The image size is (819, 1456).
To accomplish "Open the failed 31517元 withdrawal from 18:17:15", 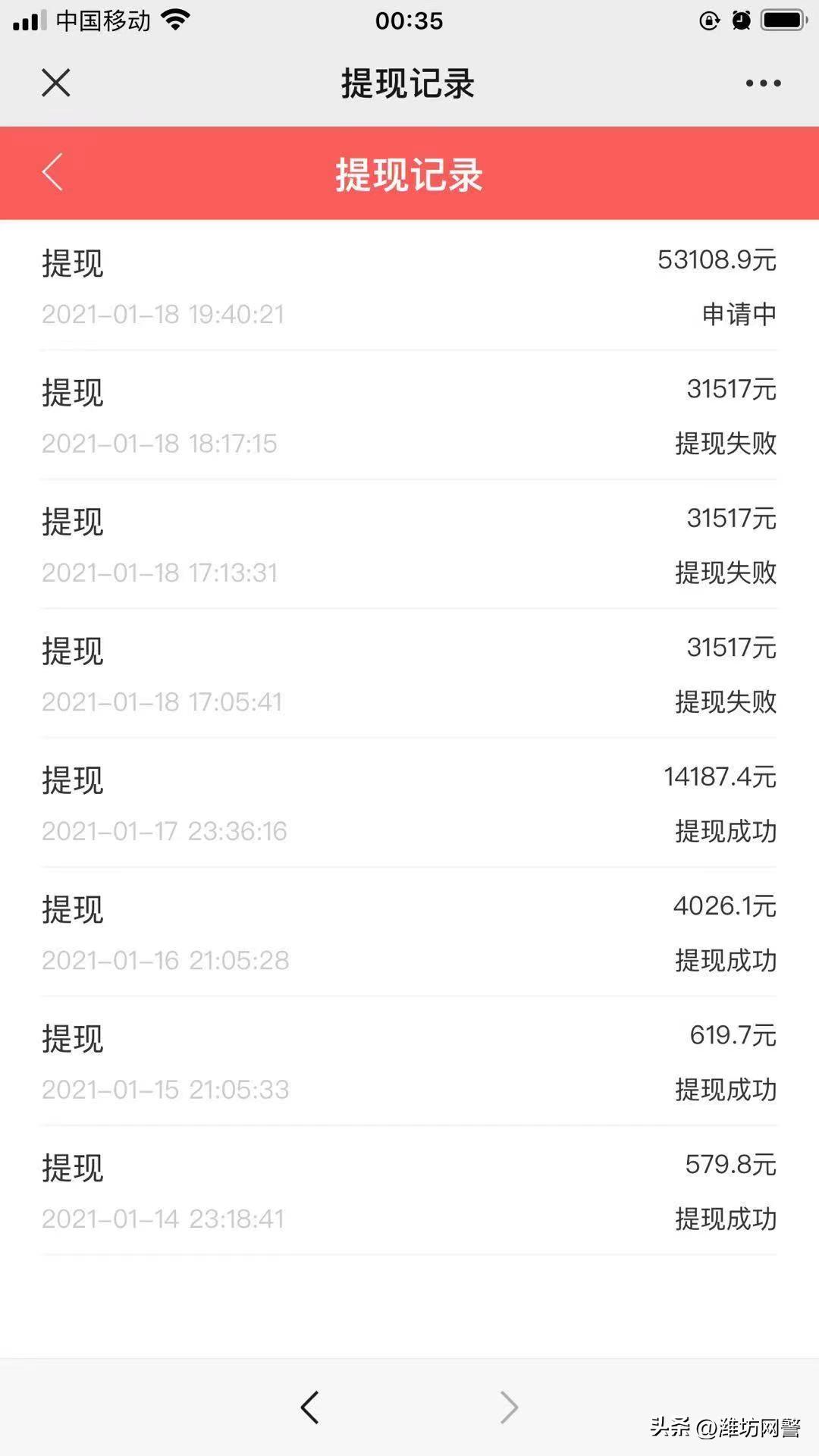I will [x=409, y=417].
